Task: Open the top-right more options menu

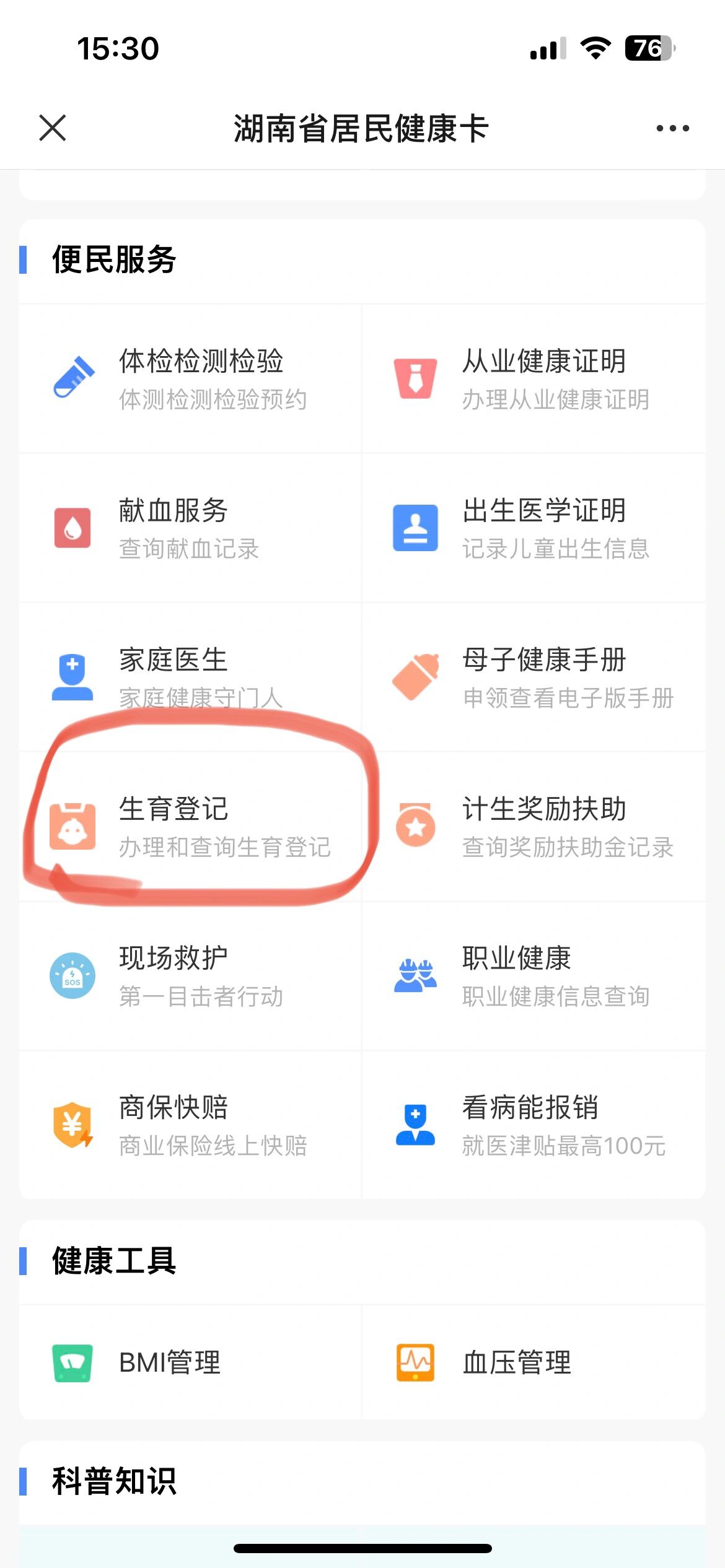Action: pos(671,128)
